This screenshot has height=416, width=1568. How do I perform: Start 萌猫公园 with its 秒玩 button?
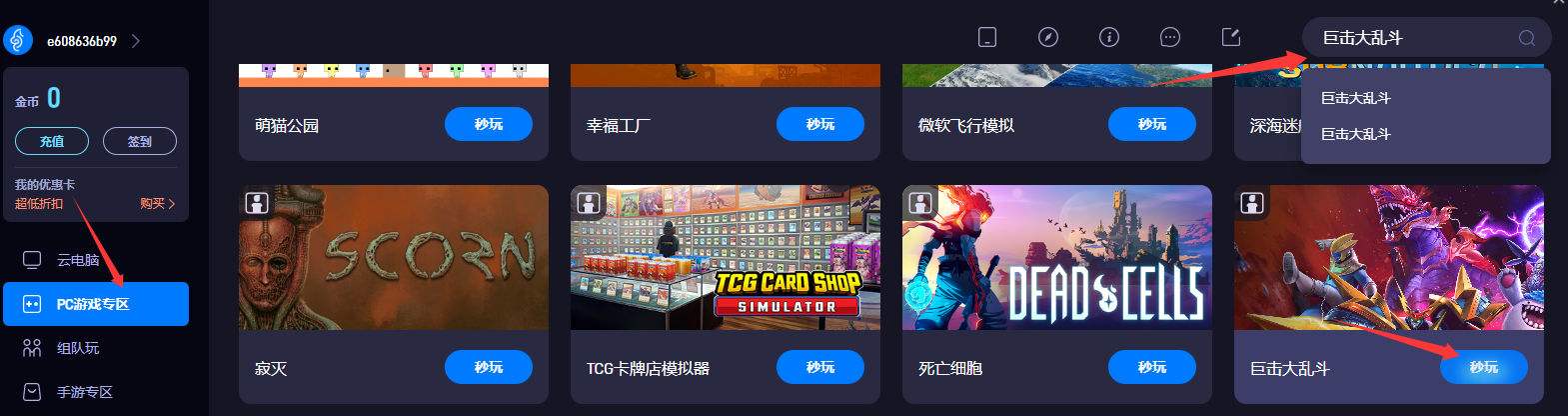[489, 124]
